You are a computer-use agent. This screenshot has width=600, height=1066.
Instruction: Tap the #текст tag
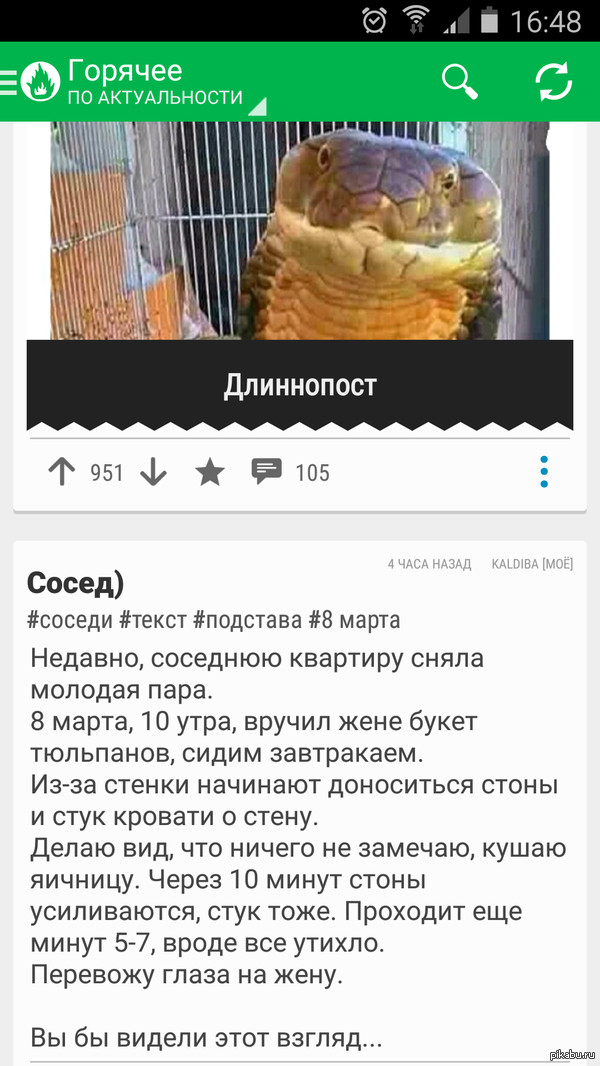click(153, 620)
